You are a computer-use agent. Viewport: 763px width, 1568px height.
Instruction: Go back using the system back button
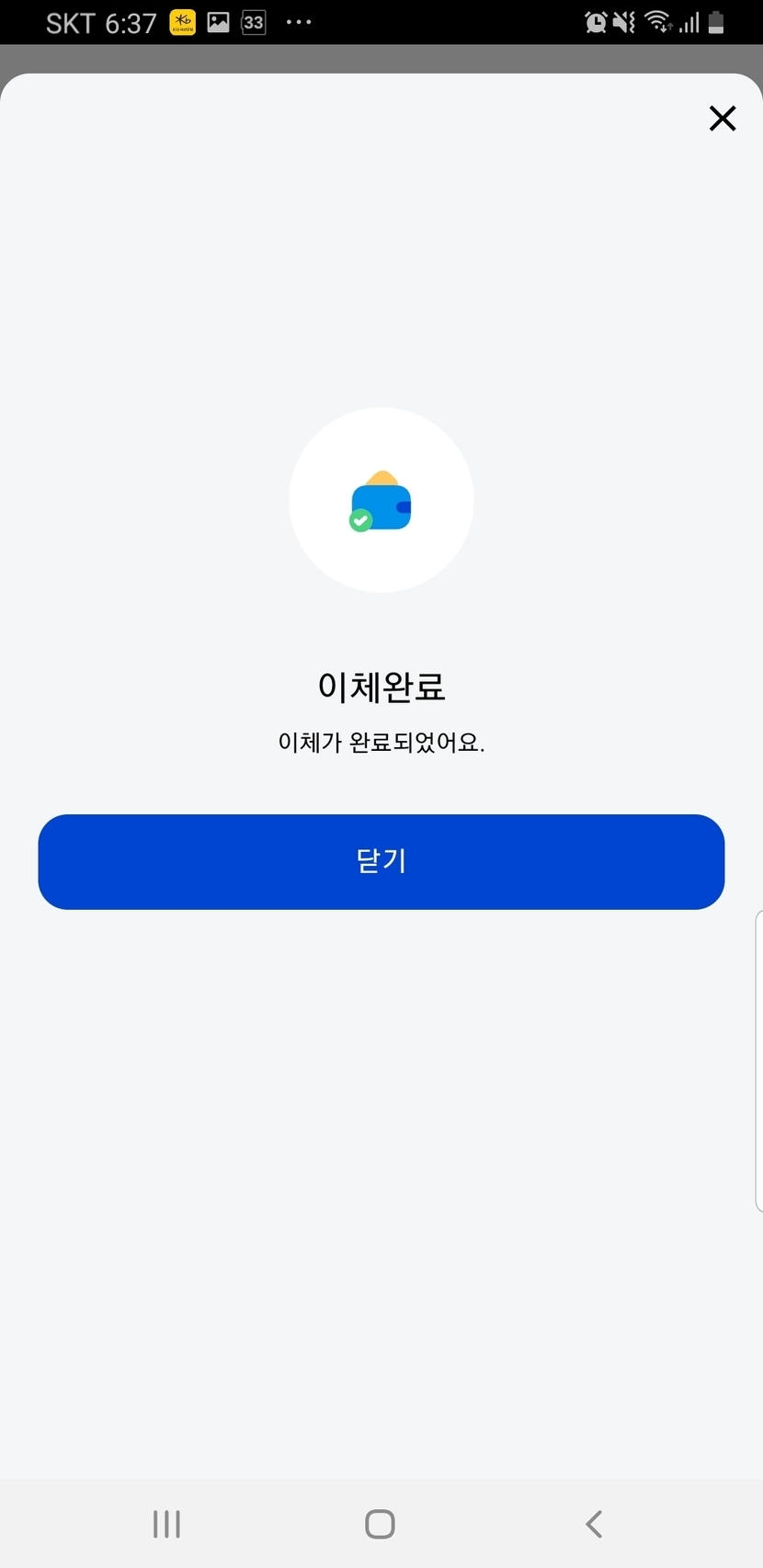(594, 1524)
